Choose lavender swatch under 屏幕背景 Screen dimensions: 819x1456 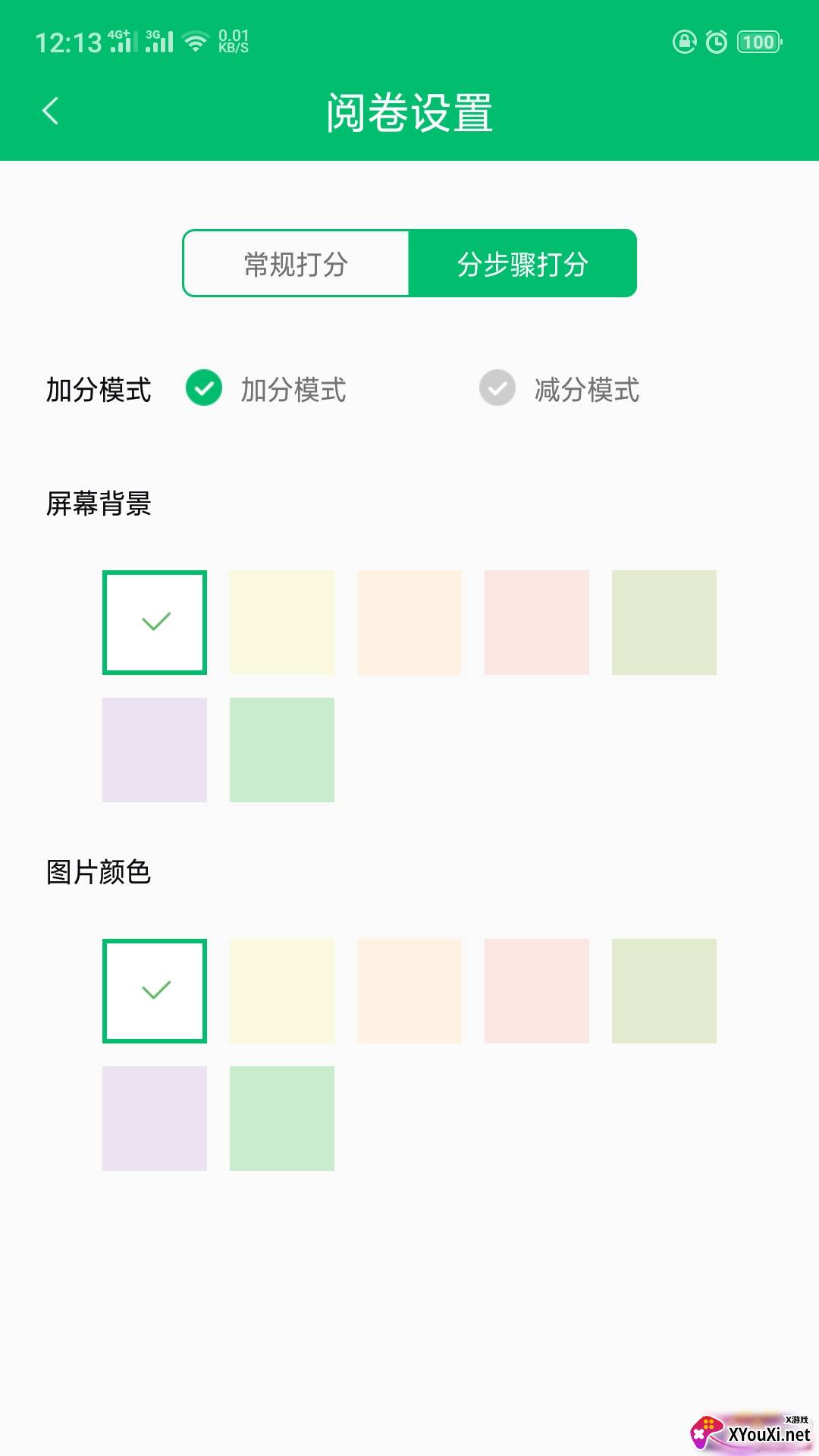(155, 750)
